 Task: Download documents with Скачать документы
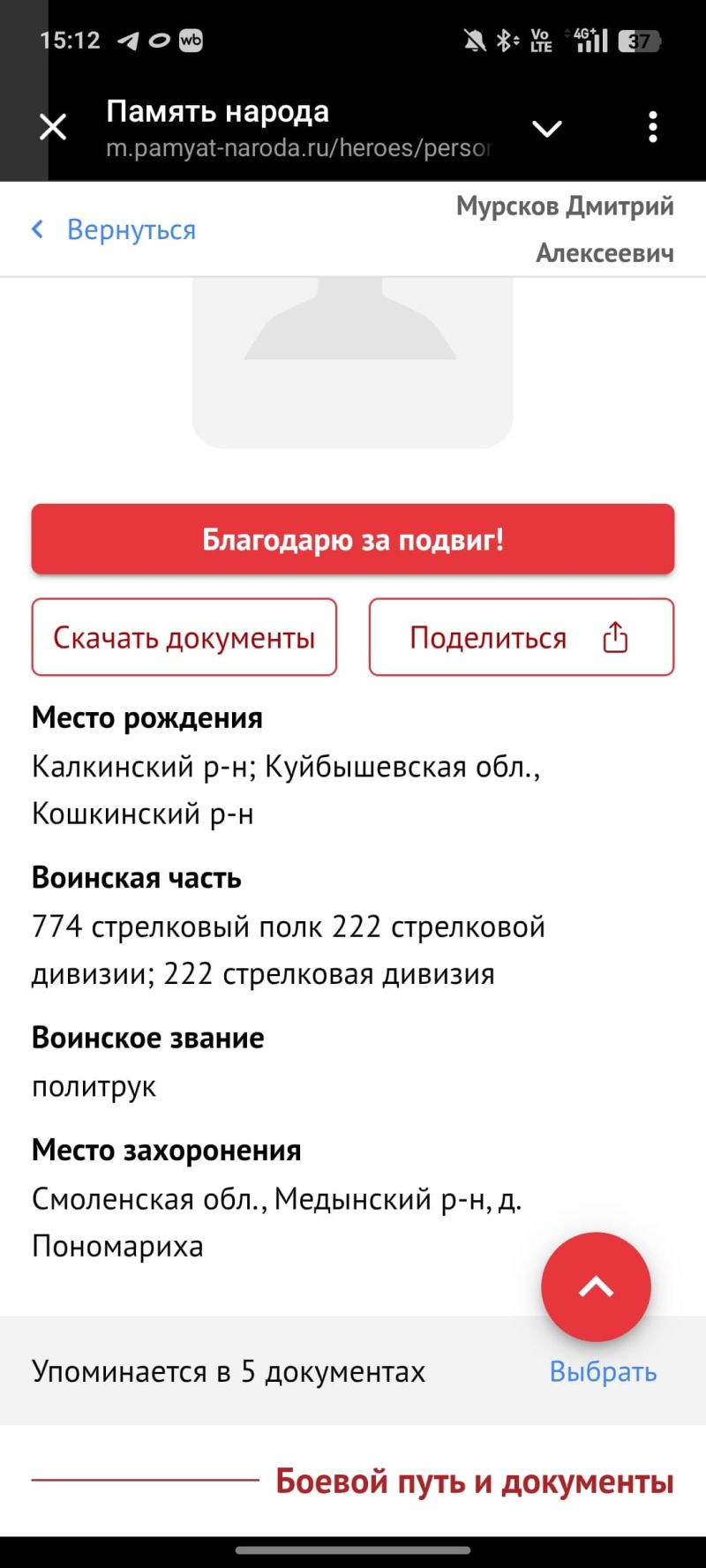pos(184,637)
